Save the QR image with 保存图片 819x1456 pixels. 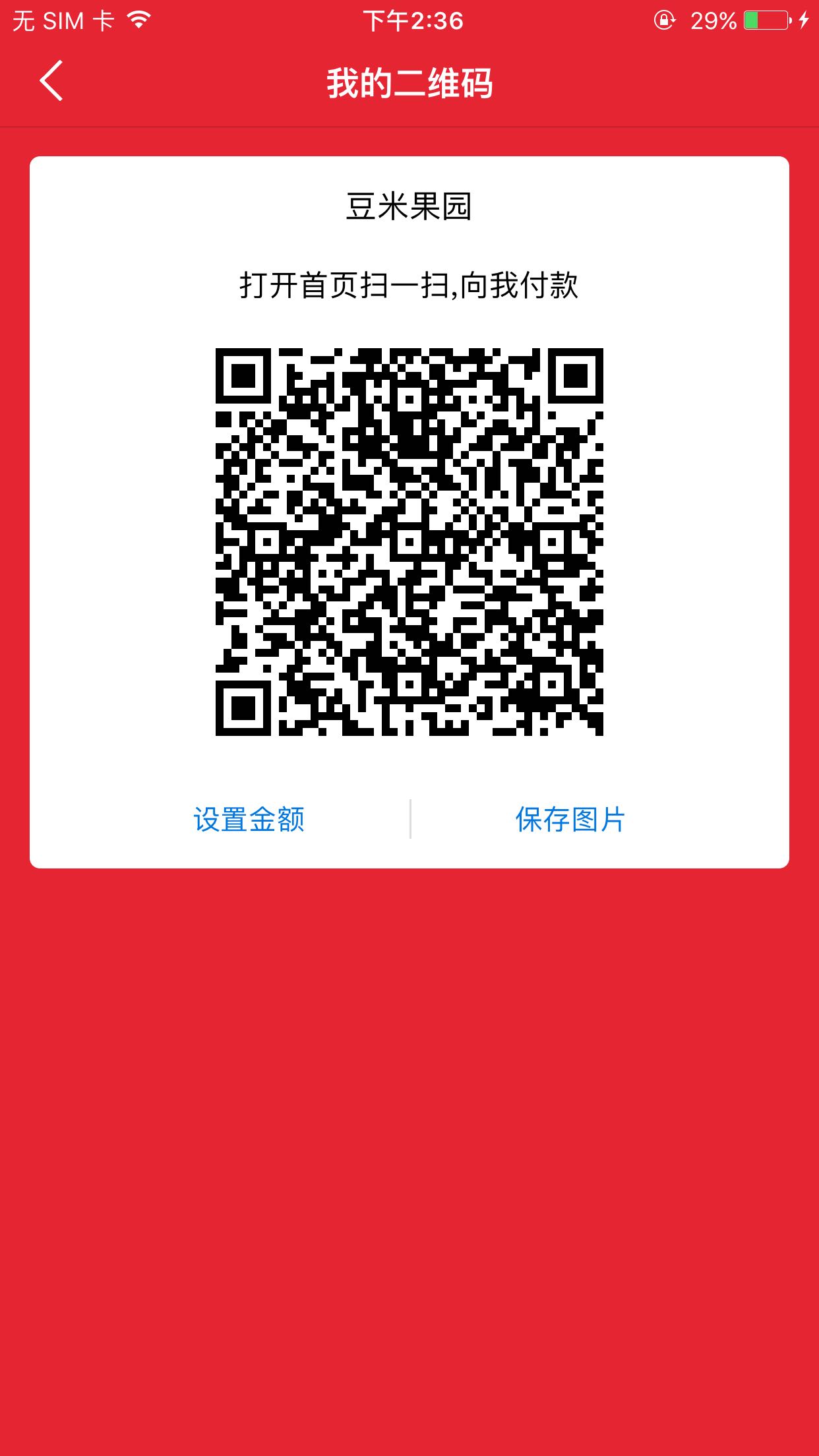(x=570, y=820)
